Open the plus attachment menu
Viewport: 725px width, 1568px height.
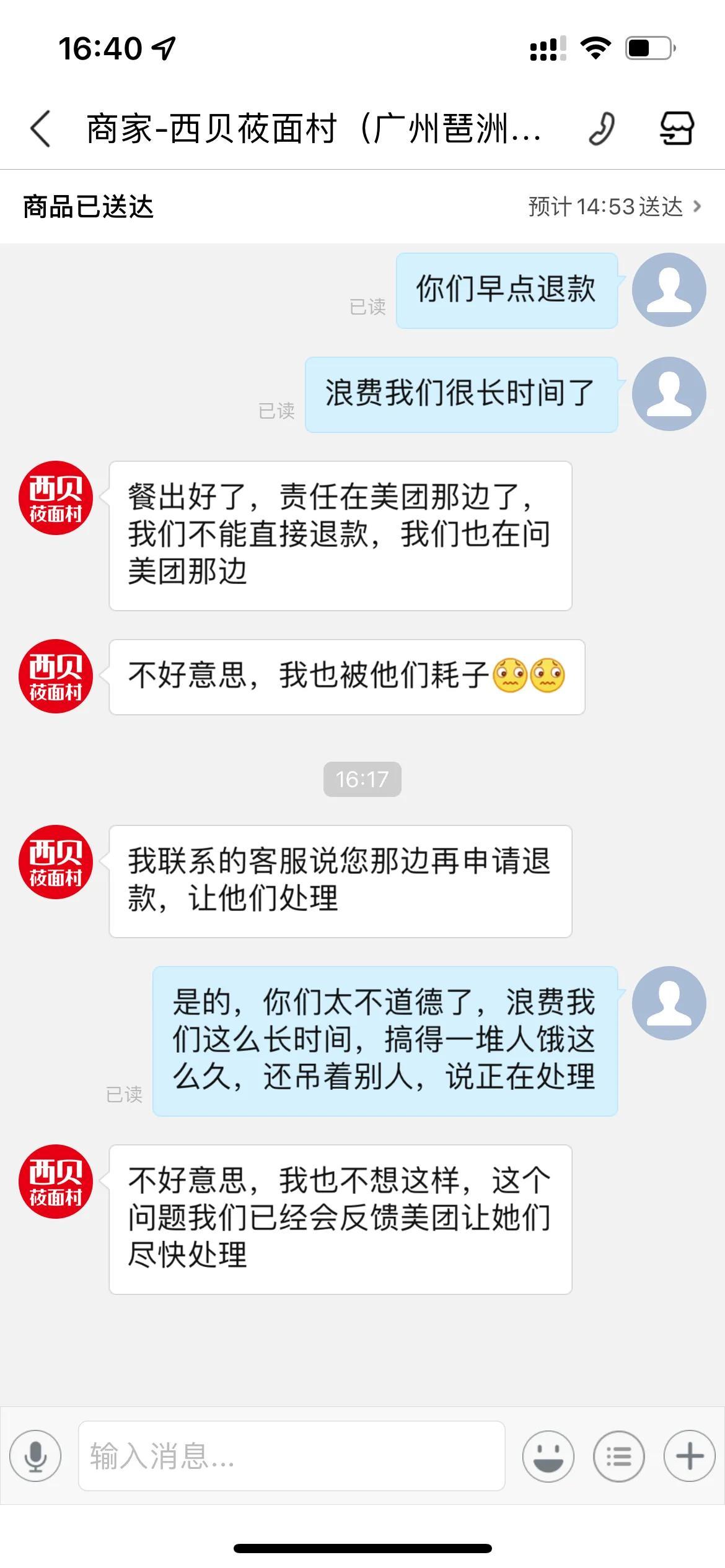click(690, 1456)
